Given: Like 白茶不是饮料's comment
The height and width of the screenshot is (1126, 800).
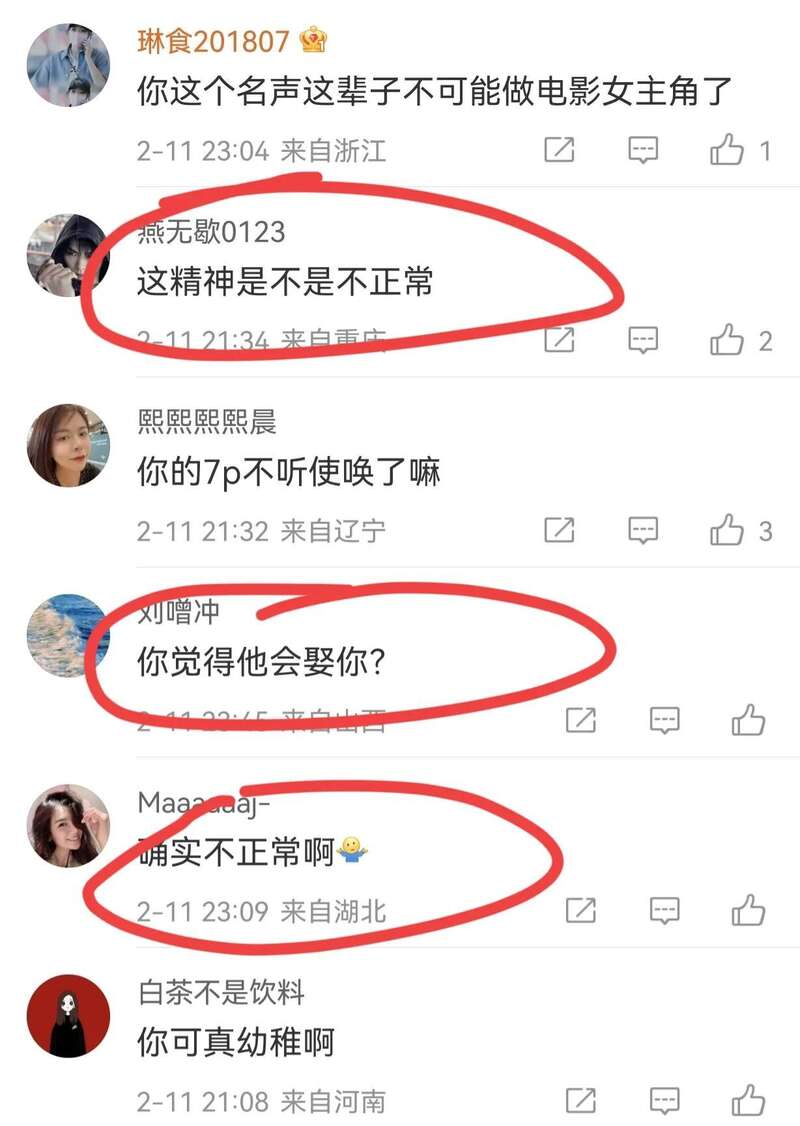Looking at the screenshot, I should click(x=748, y=1101).
